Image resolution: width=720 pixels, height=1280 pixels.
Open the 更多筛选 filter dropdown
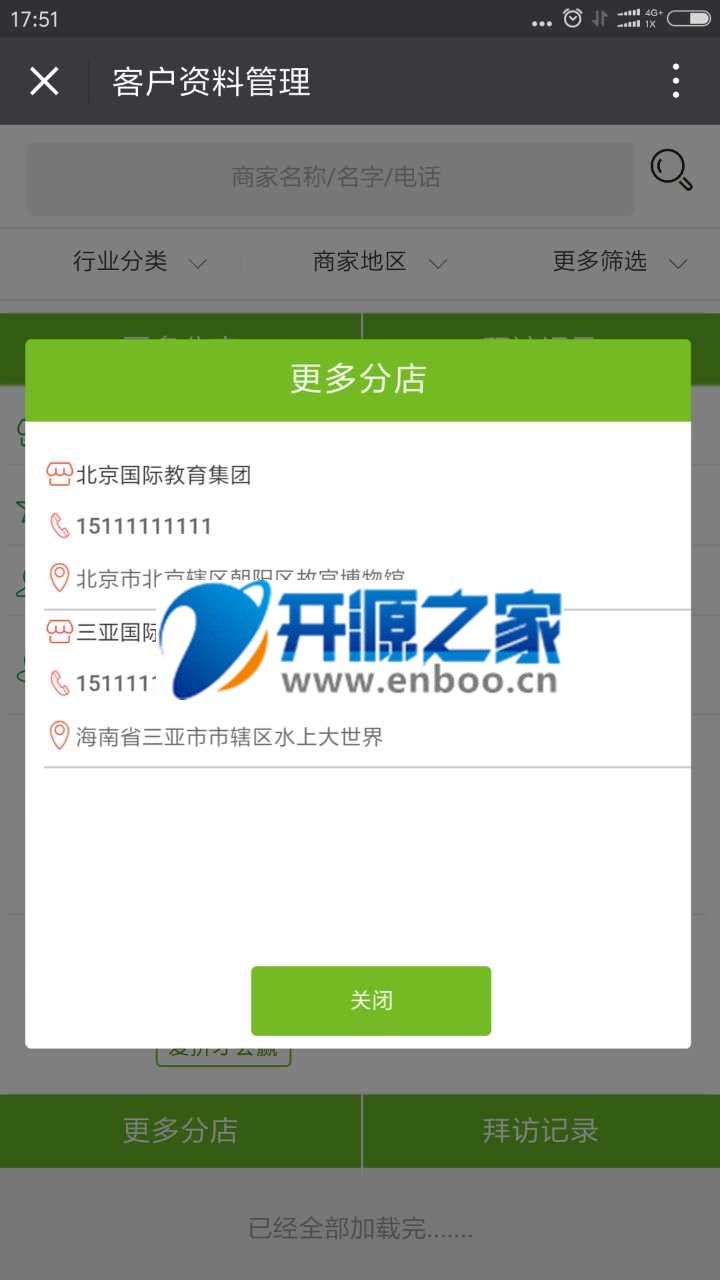[x=618, y=262]
